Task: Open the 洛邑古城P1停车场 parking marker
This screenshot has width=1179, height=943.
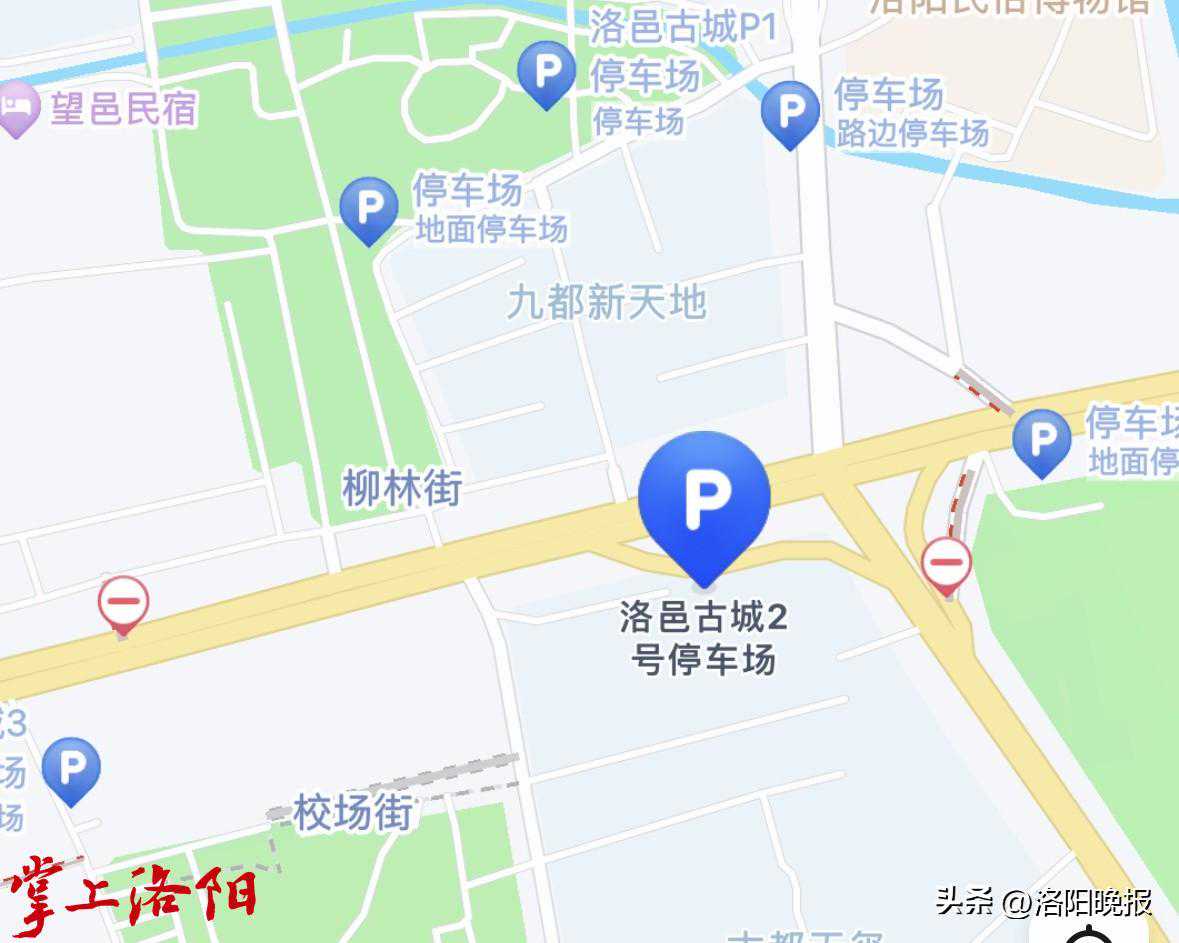Action: point(546,71)
